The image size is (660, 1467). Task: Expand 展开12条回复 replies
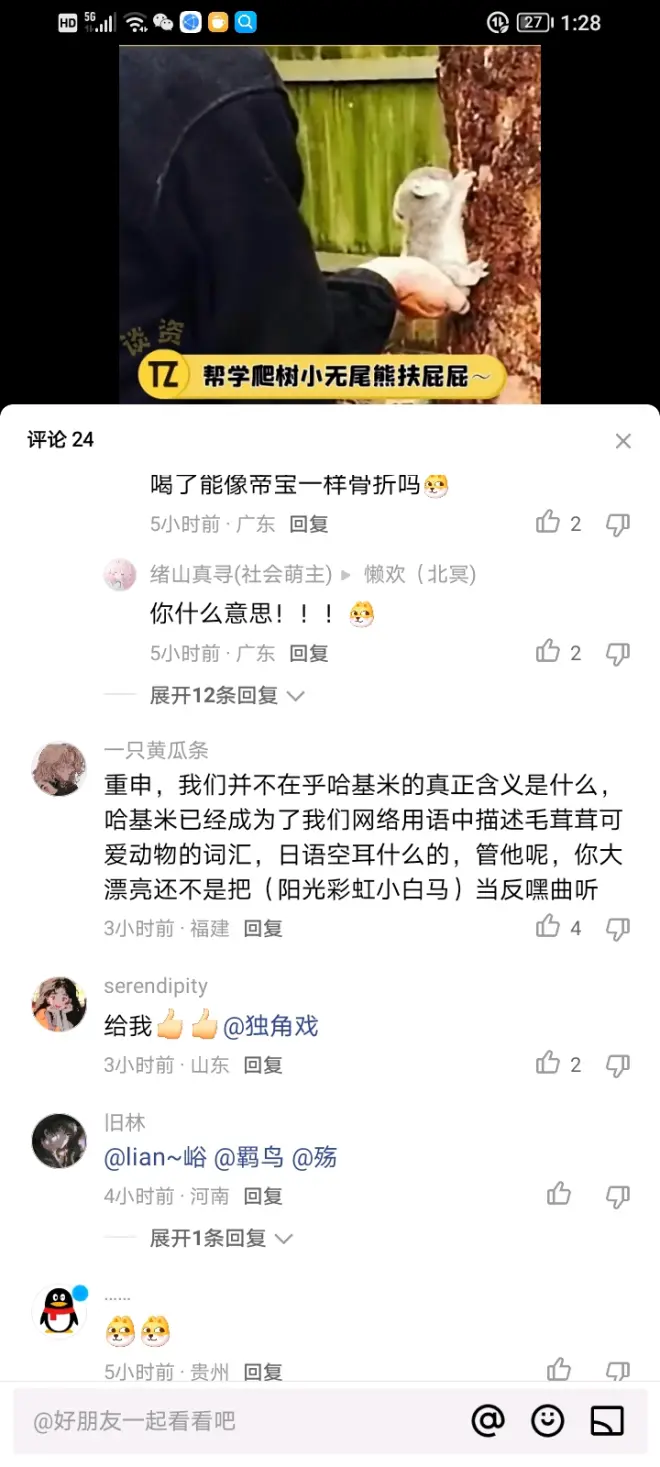tap(226, 695)
